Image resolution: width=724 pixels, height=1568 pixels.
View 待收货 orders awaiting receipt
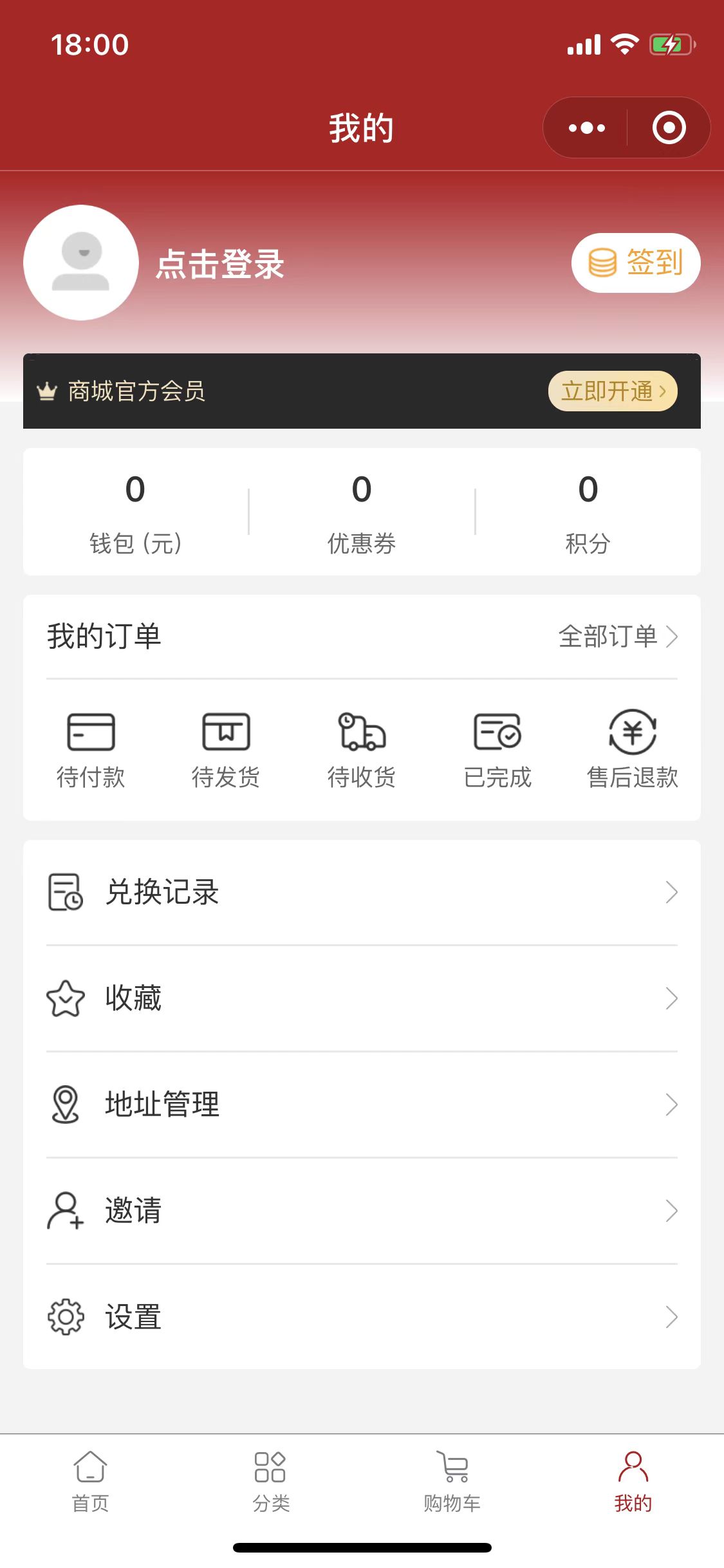point(362,750)
